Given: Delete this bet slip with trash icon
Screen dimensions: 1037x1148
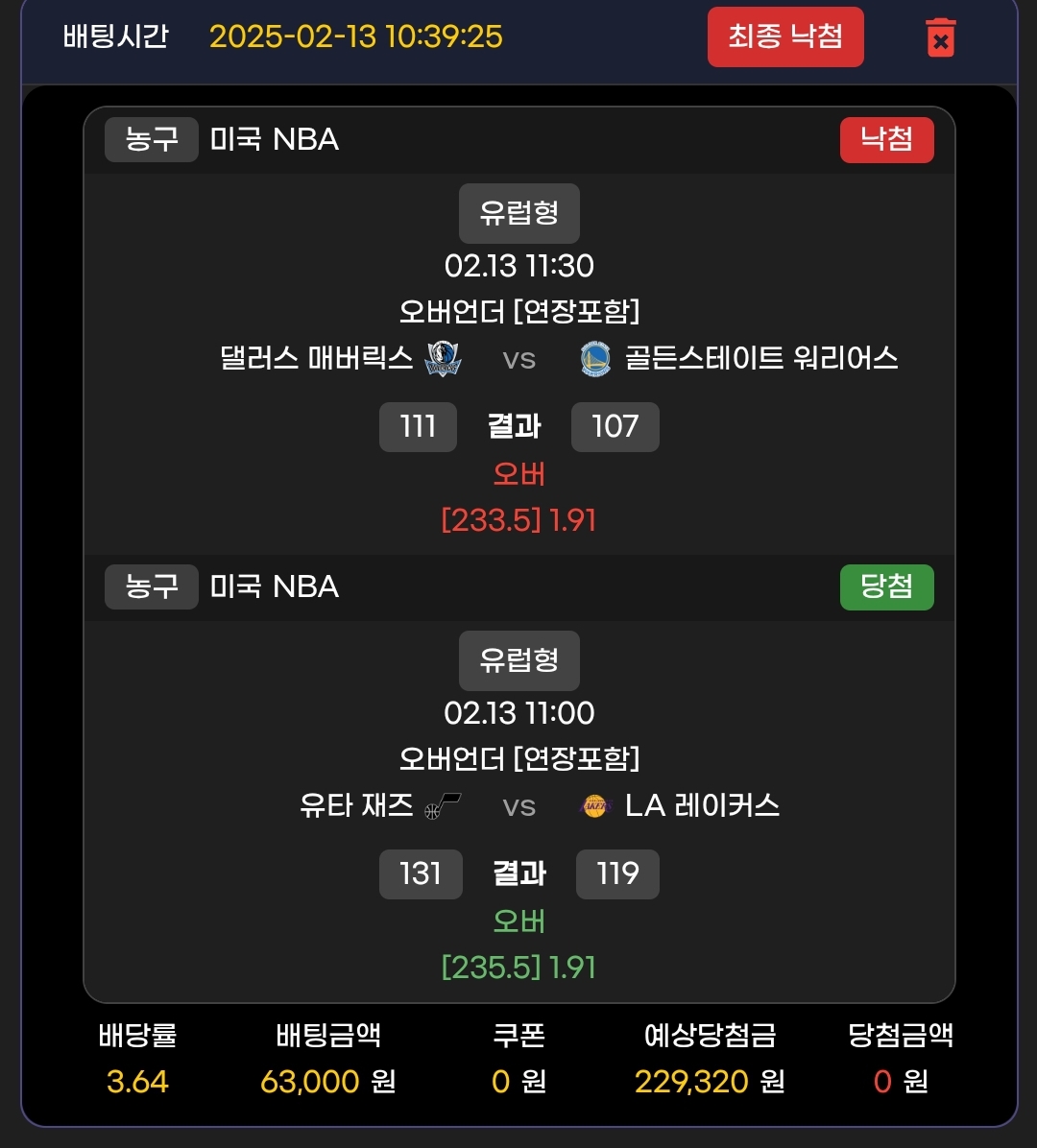Looking at the screenshot, I should point(940,38).
